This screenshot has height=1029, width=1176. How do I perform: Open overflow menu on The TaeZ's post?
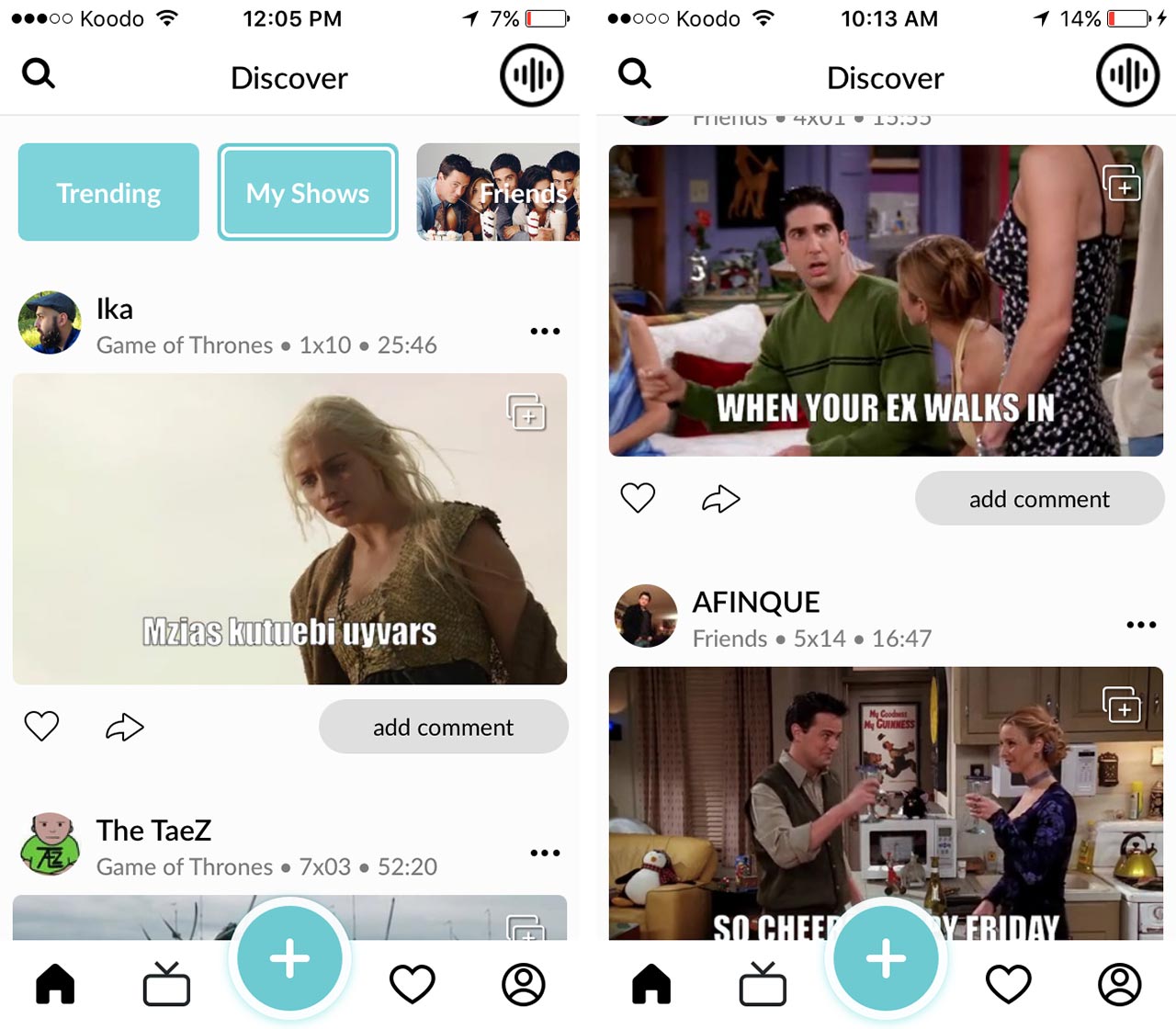click(x=545, y=853)
